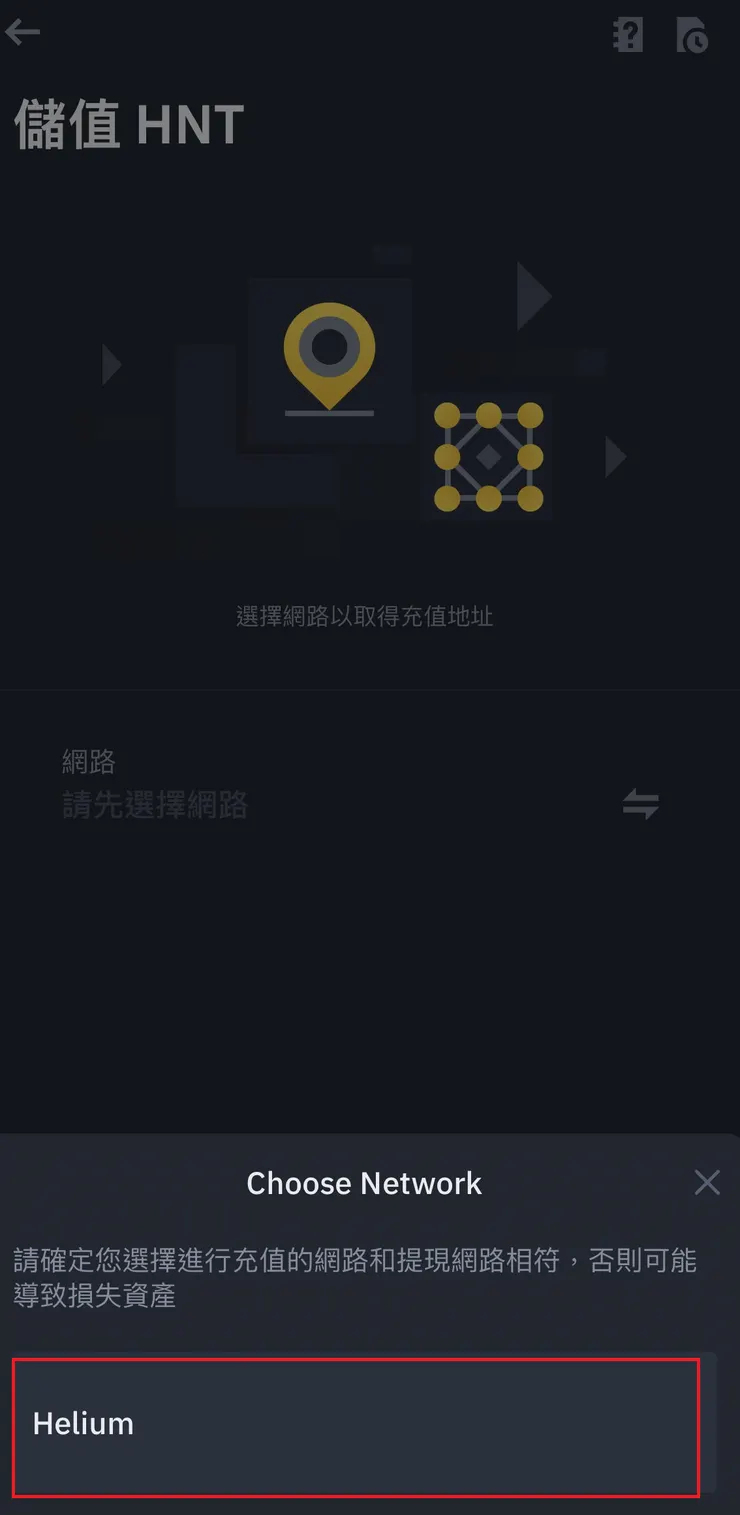Dismiss the Choose Network sheet with X
The image size is (740, 1515).
tap(707, 1182)
